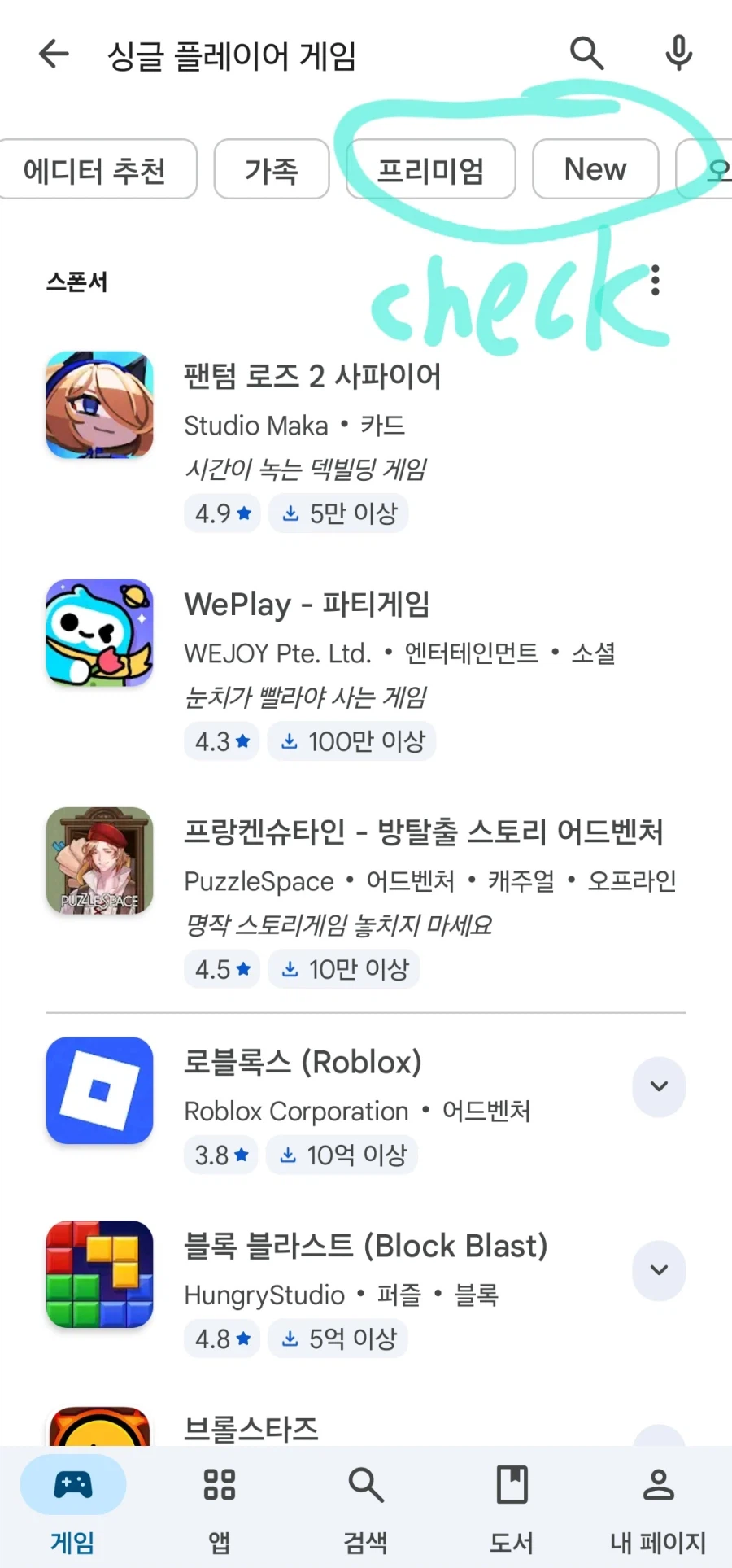Tap the Block Blast app icon thumbnail
This screenshot has width=732, height=1568.
click(98, 1273)
